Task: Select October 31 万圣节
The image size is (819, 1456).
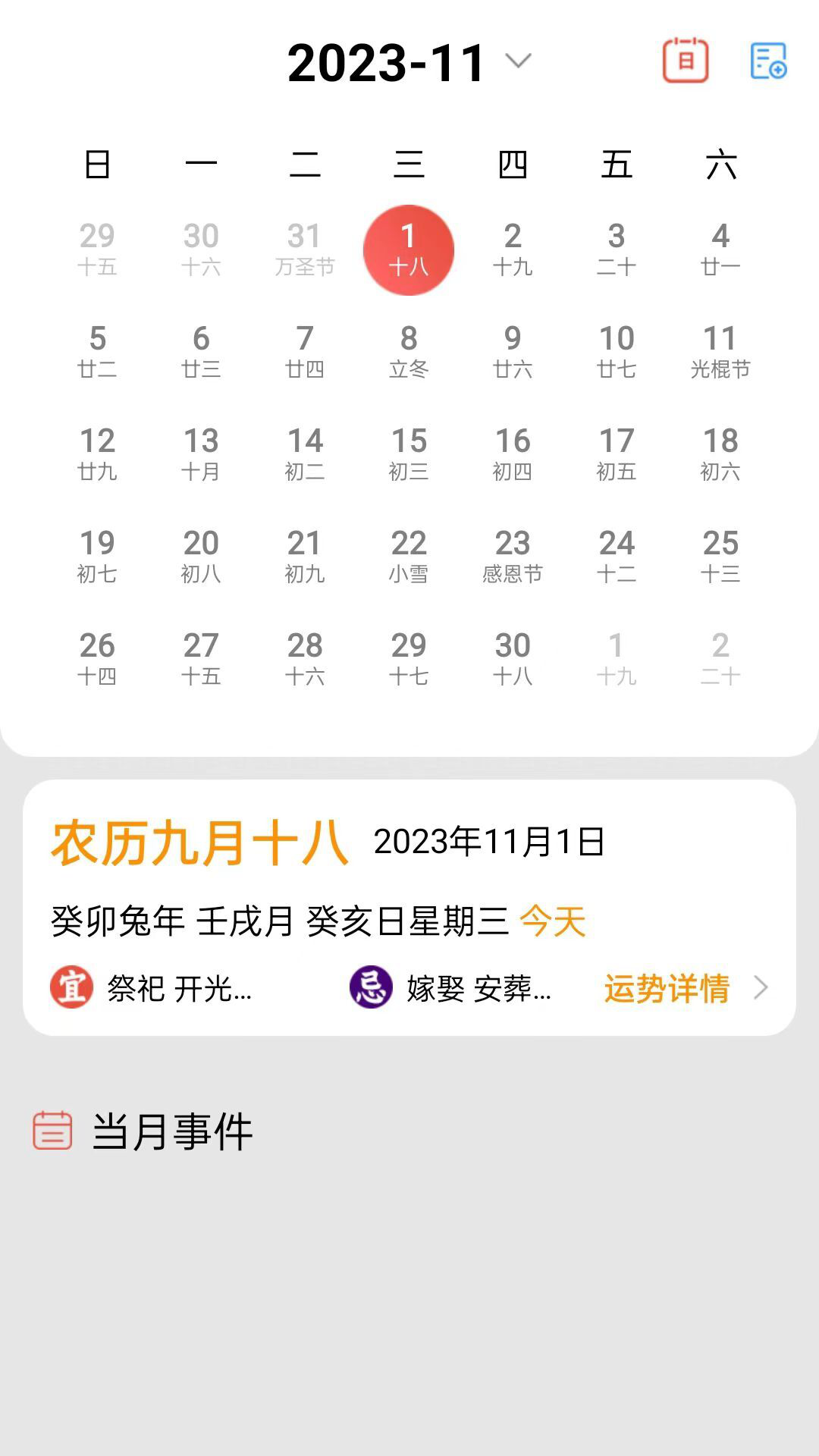Action: click(x=305, y=249)
